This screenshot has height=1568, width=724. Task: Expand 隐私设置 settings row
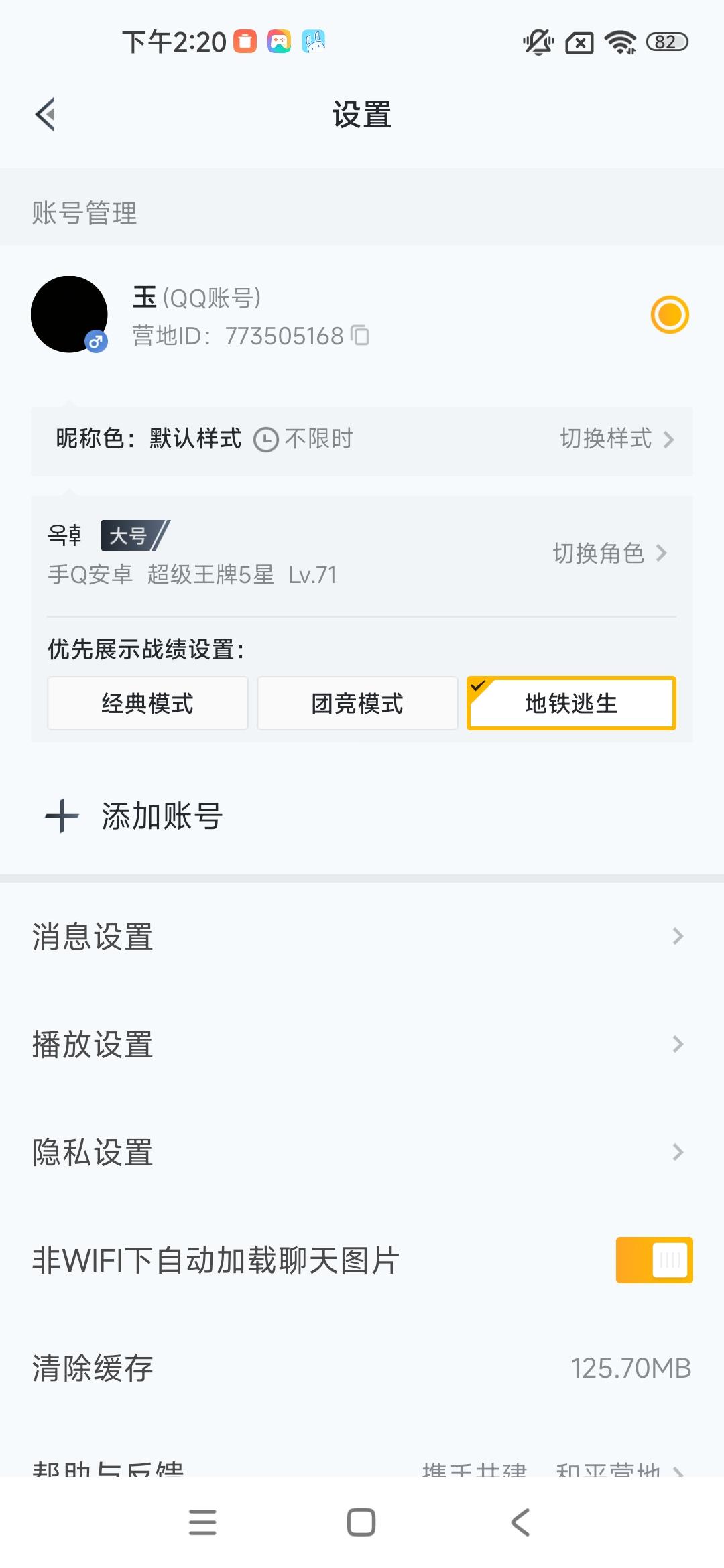tap(362, 1151)
